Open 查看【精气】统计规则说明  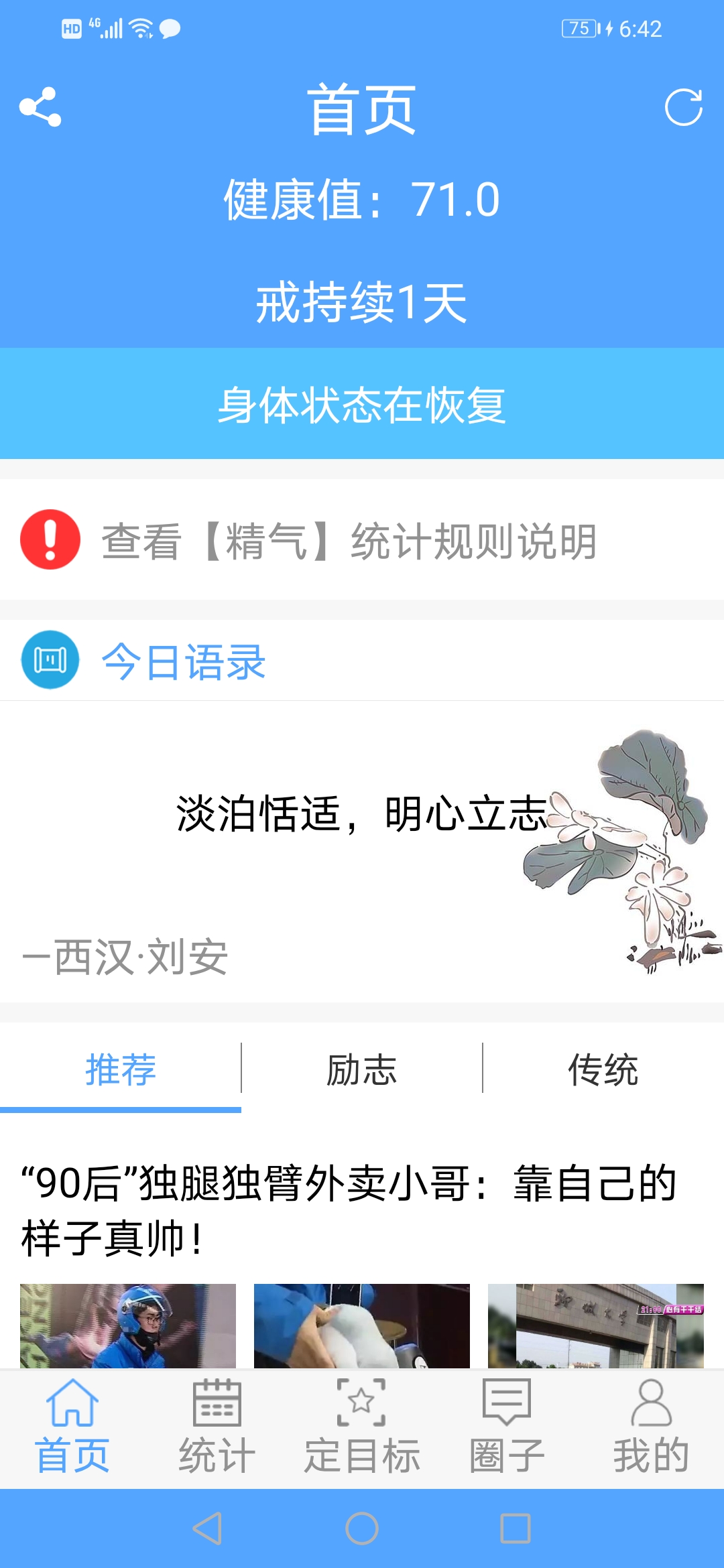[x=349, y=540]
